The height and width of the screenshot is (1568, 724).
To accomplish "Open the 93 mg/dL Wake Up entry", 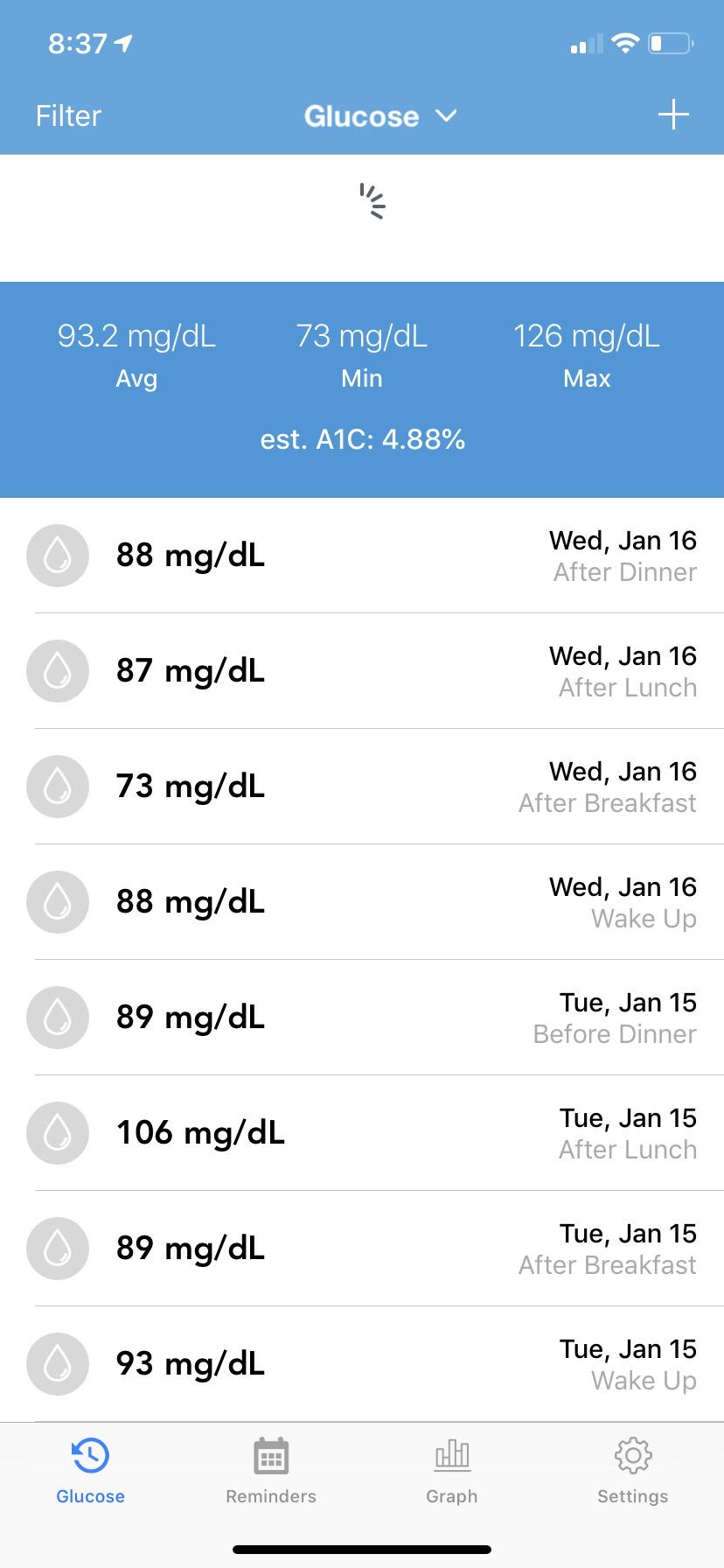I will 362,1363.
